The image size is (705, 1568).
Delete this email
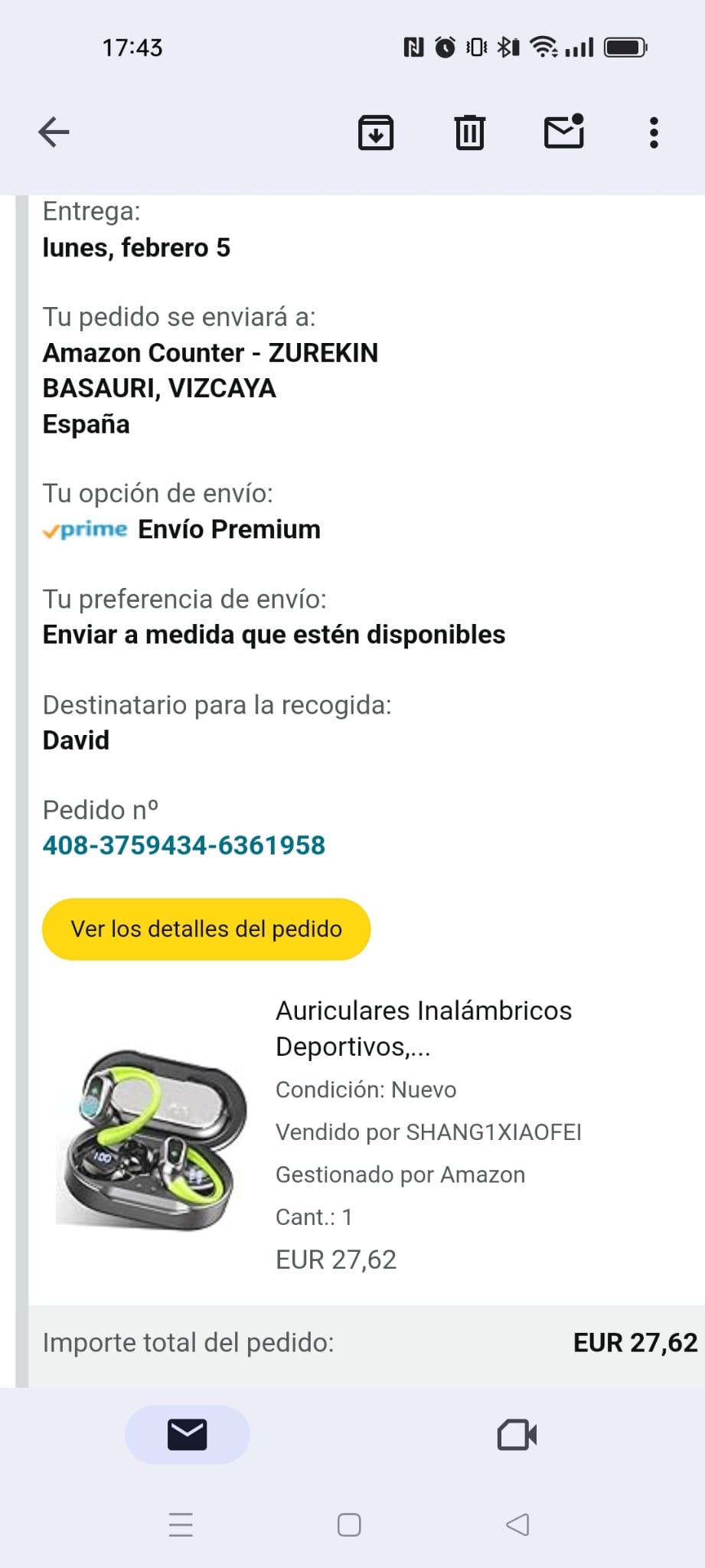(469, 132)
